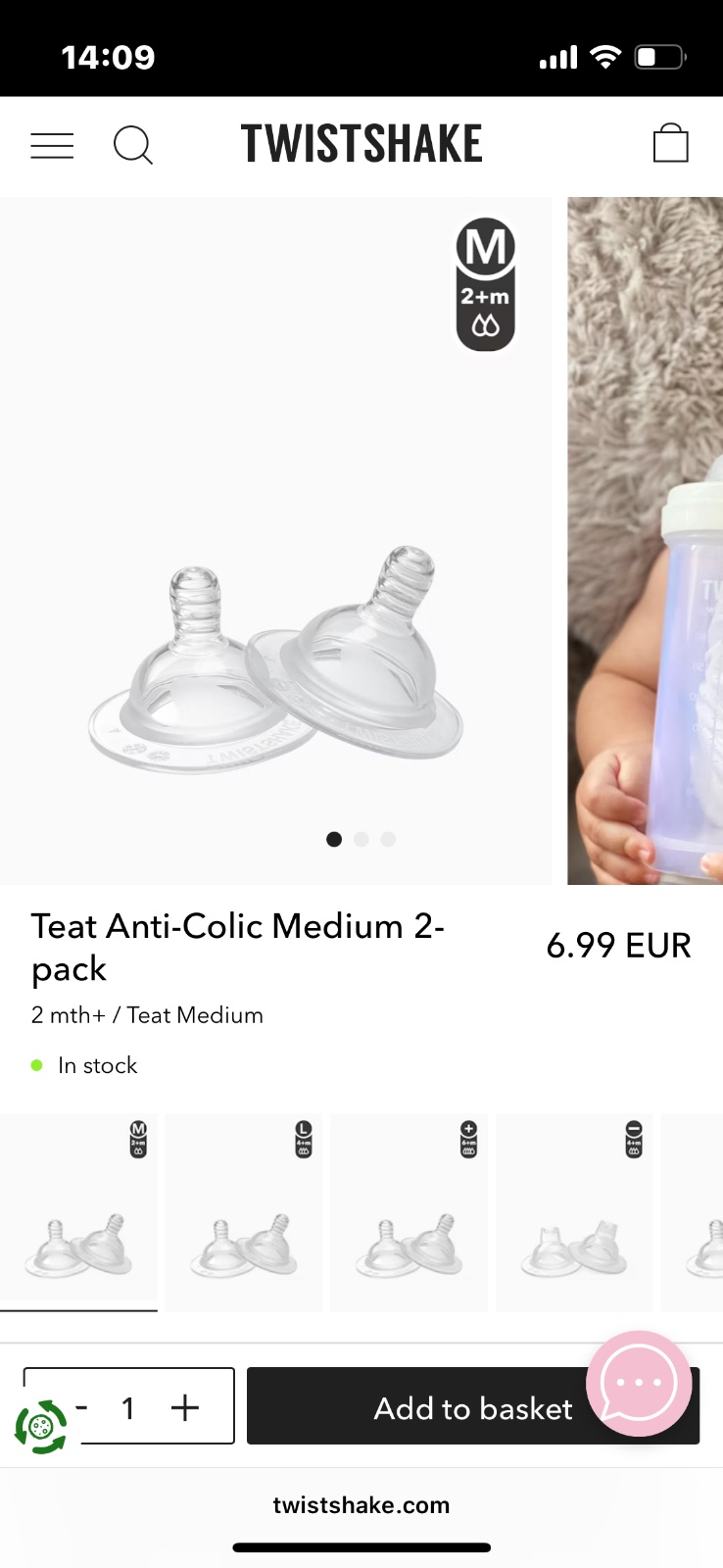Open the search magnifier

[x=132, y=145]
